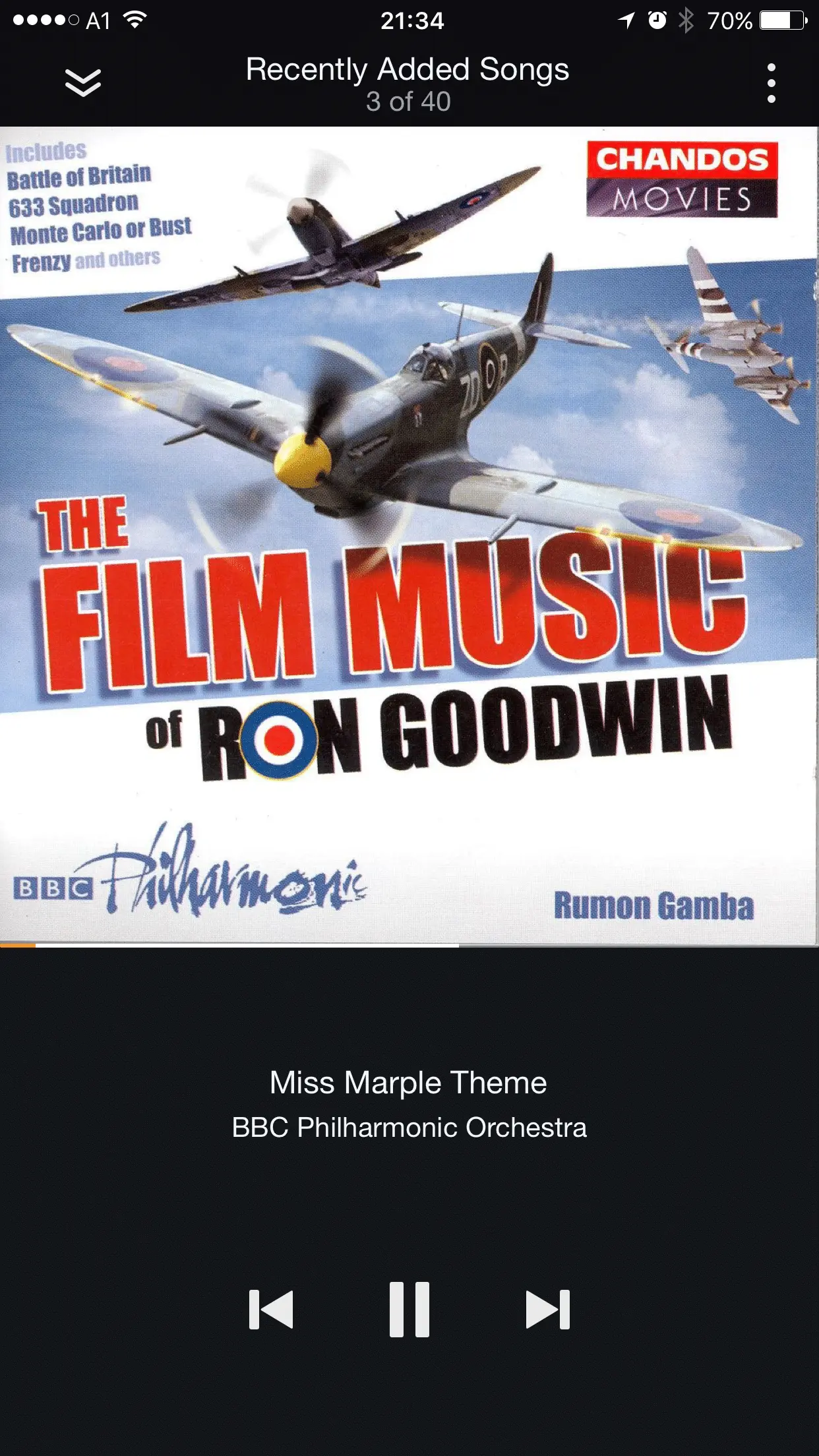Tap the playback progress bar
Viewport: 819px width, 1456px height.
point(409,946)
